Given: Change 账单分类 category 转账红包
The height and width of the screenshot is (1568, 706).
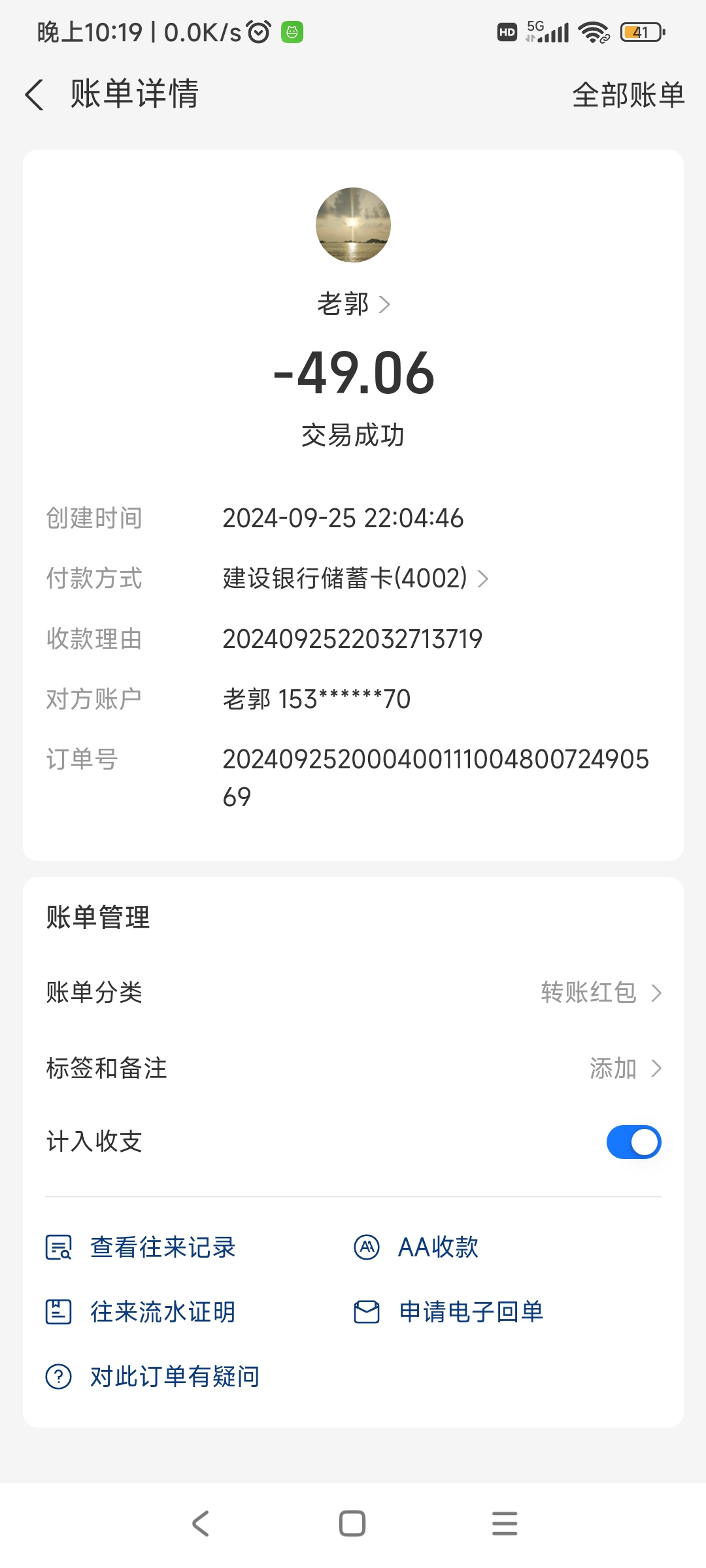Looking at the screenshot, I should pyautogui.click(x=600, y=992).
